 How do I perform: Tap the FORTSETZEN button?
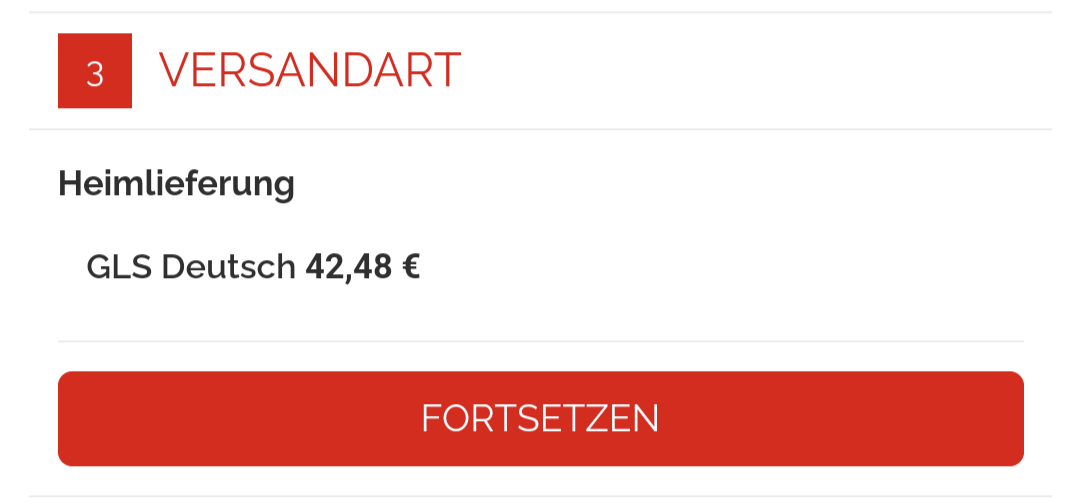[540, 418]
